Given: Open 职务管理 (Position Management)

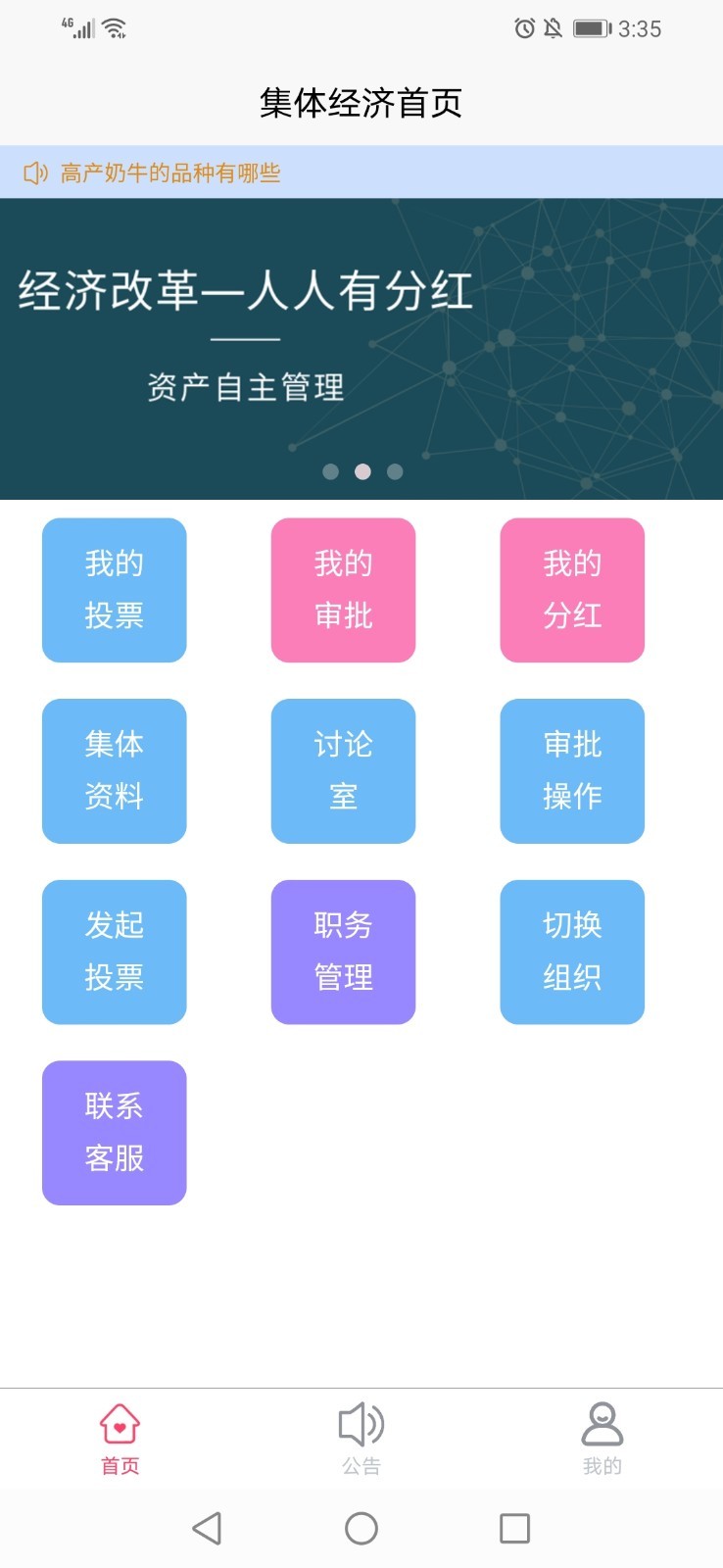Looking at the screenshot, I should [x=343, y=952].
